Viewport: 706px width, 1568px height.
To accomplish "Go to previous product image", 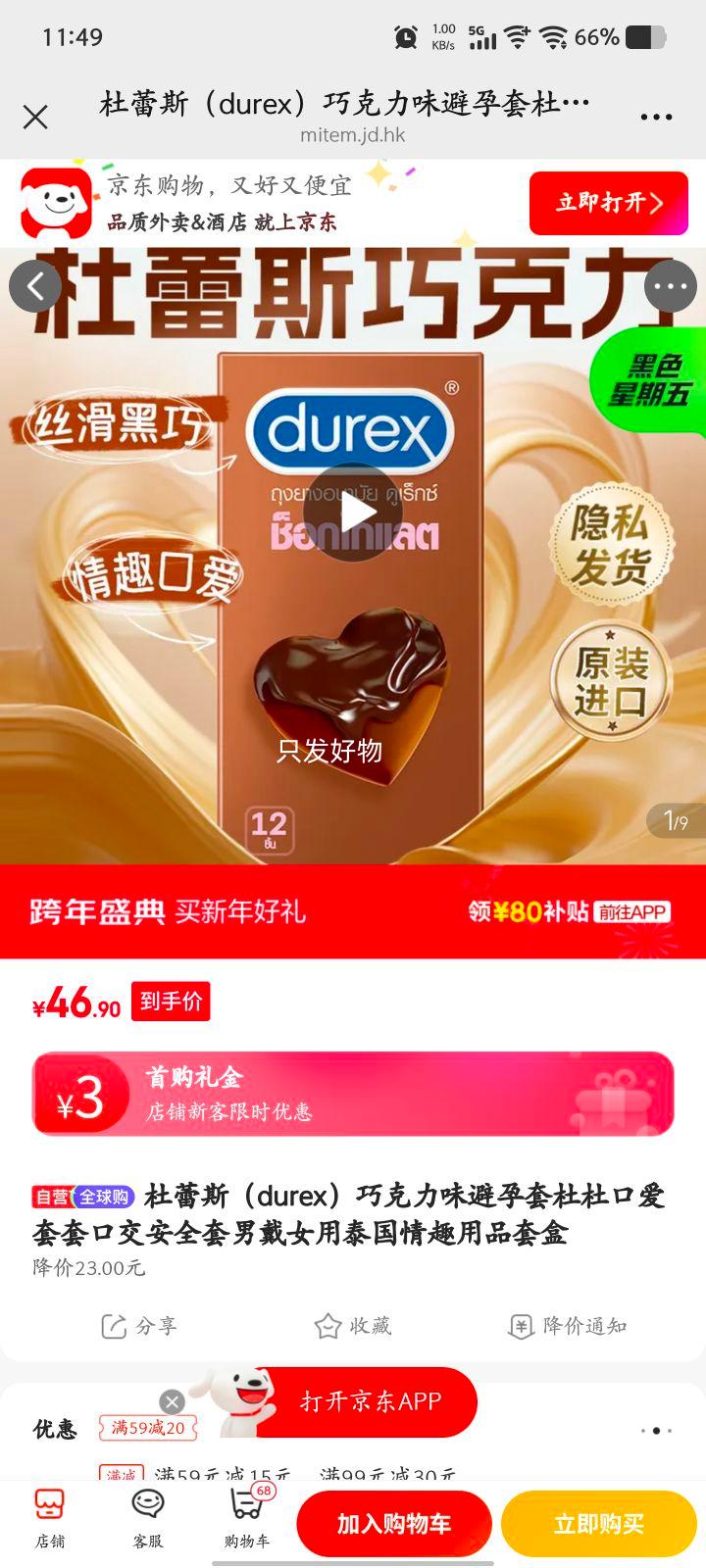I will click(x=35, y=286).
